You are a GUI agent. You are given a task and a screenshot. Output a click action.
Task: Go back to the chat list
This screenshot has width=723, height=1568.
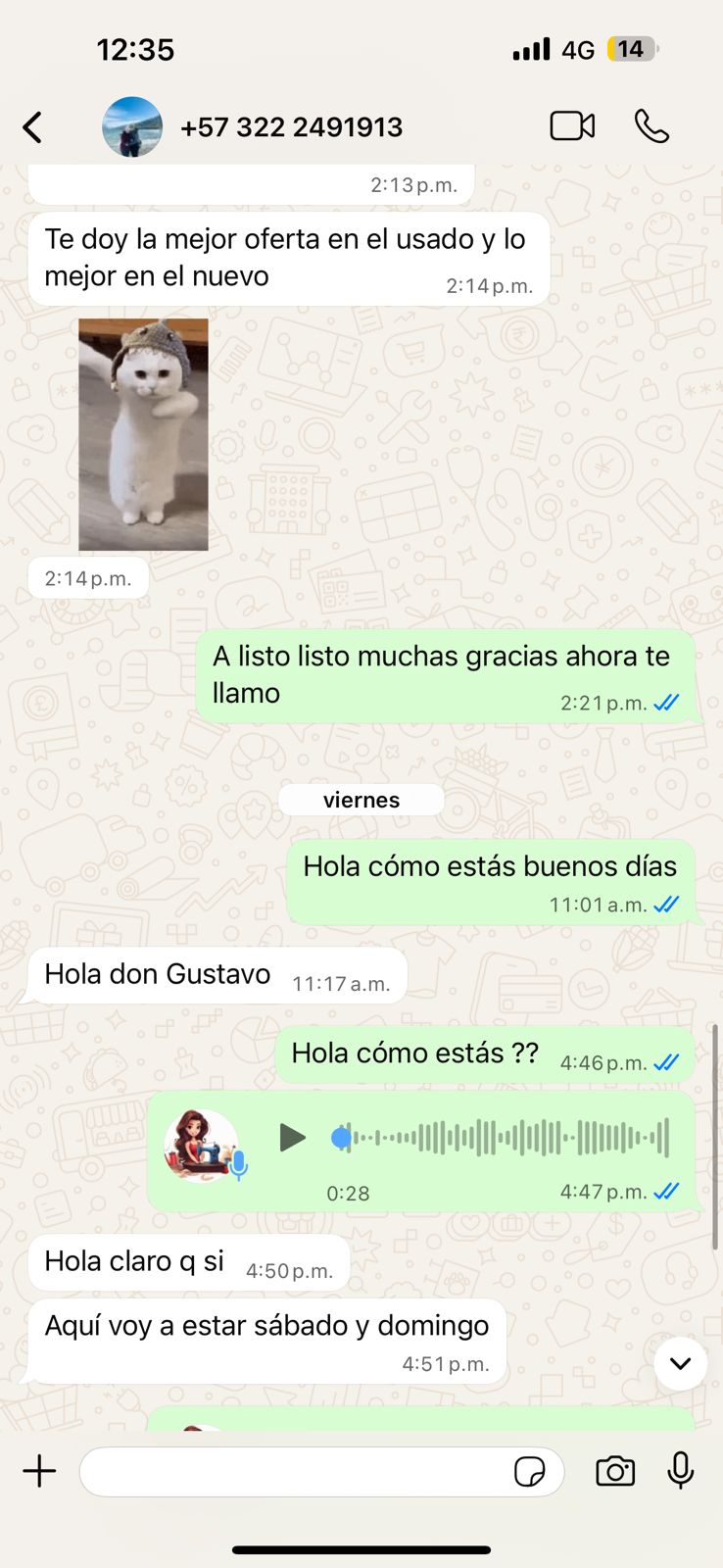pyautogui.click(x=33, y=127)
